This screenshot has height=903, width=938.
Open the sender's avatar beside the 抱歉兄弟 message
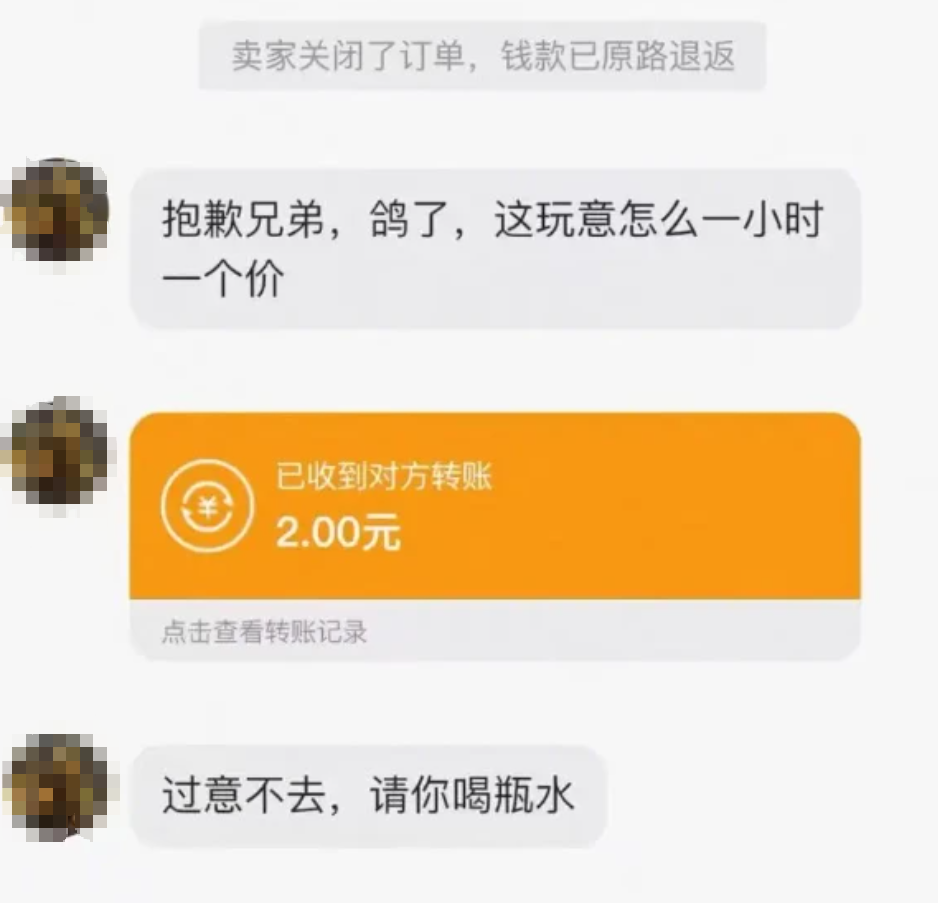57,211
